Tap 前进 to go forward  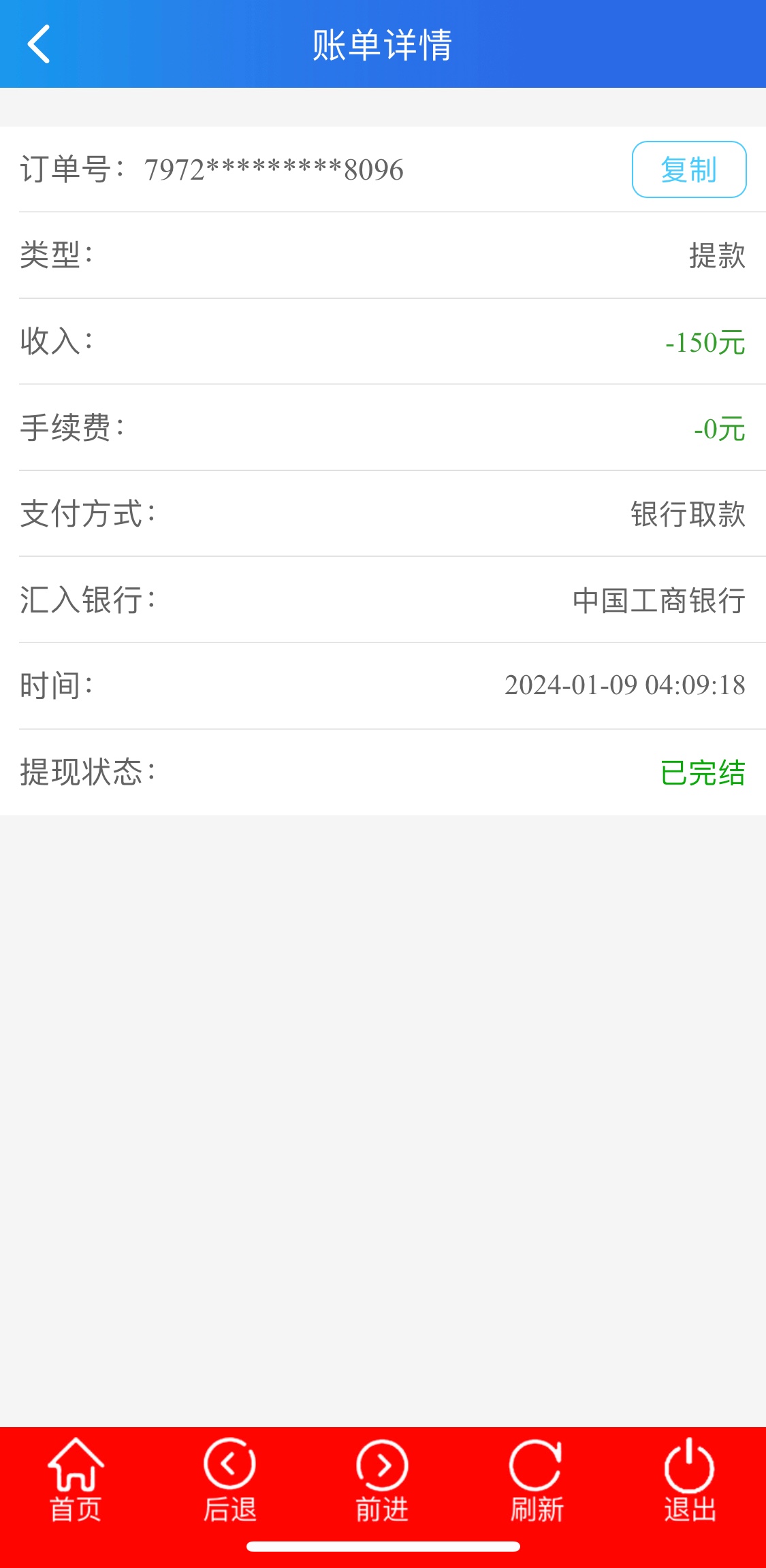(x=382, y=1481)
